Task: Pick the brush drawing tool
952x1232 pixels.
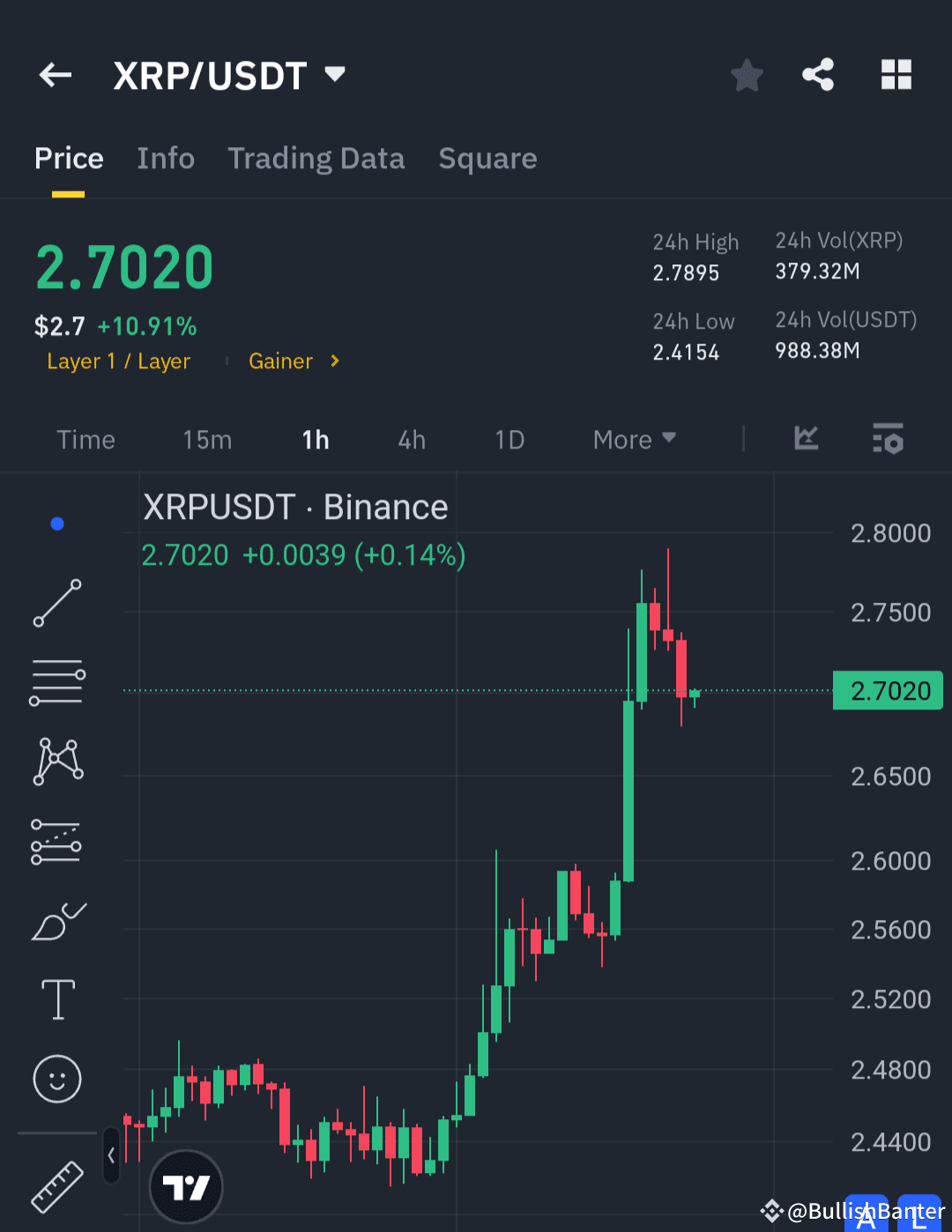Action: click(x=56, y=920)
